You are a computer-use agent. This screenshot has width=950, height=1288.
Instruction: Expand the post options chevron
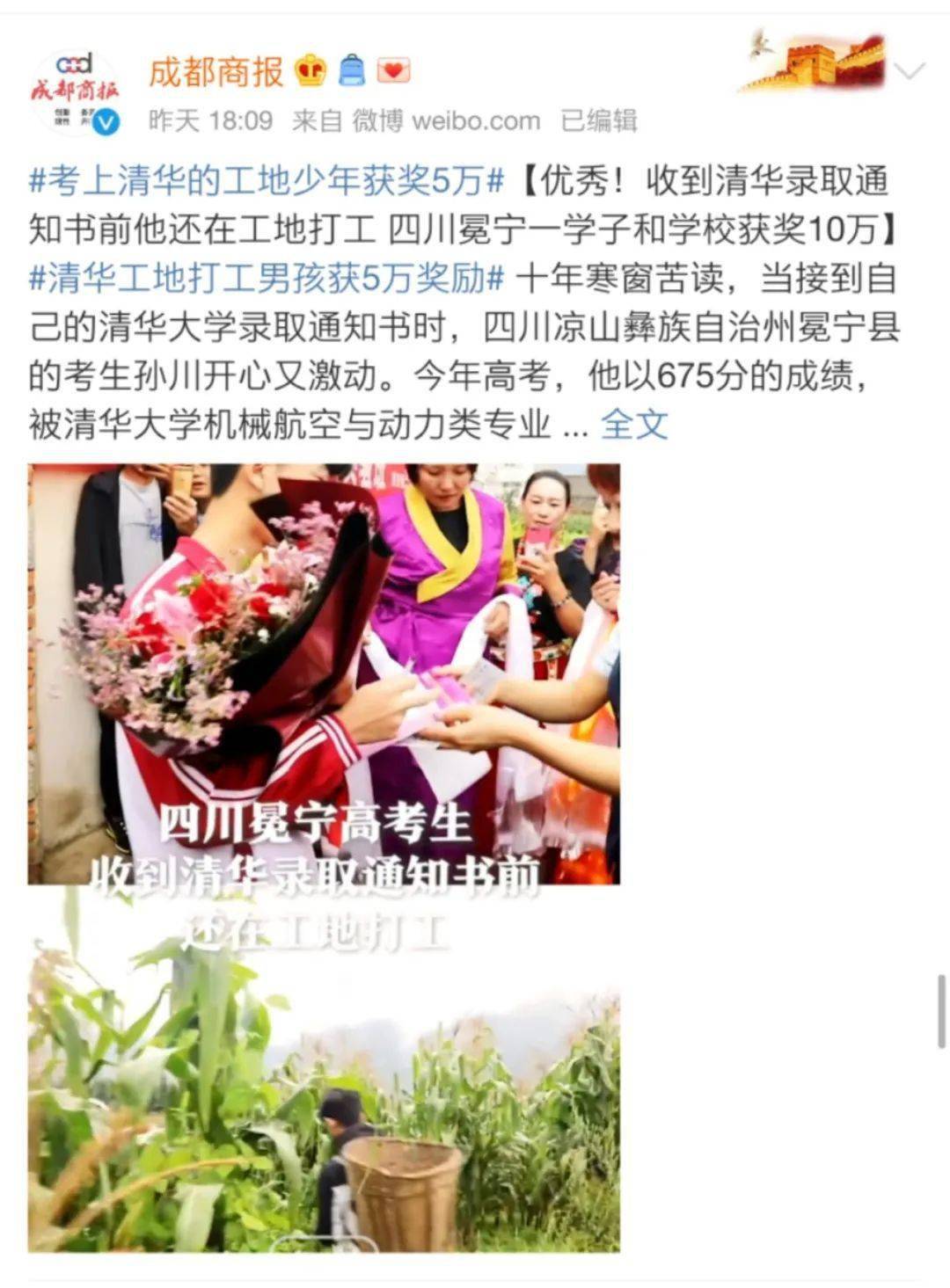click(909, 70)
